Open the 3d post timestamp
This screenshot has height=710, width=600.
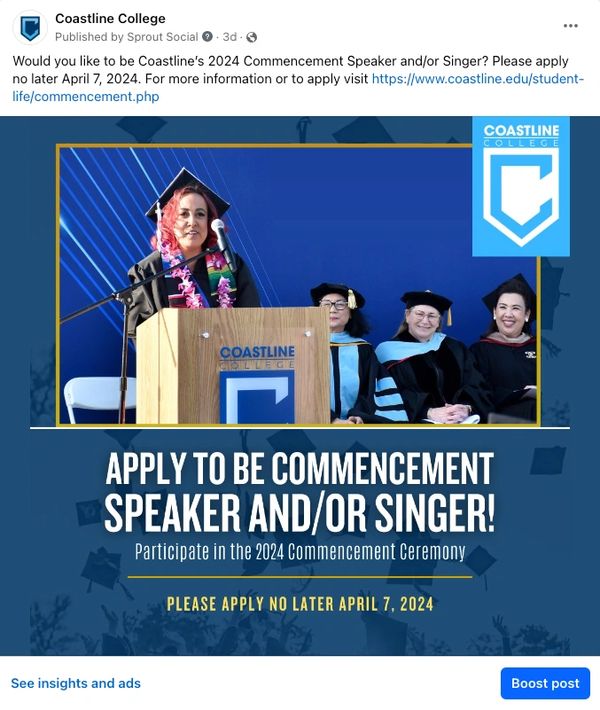pos(231,37)
